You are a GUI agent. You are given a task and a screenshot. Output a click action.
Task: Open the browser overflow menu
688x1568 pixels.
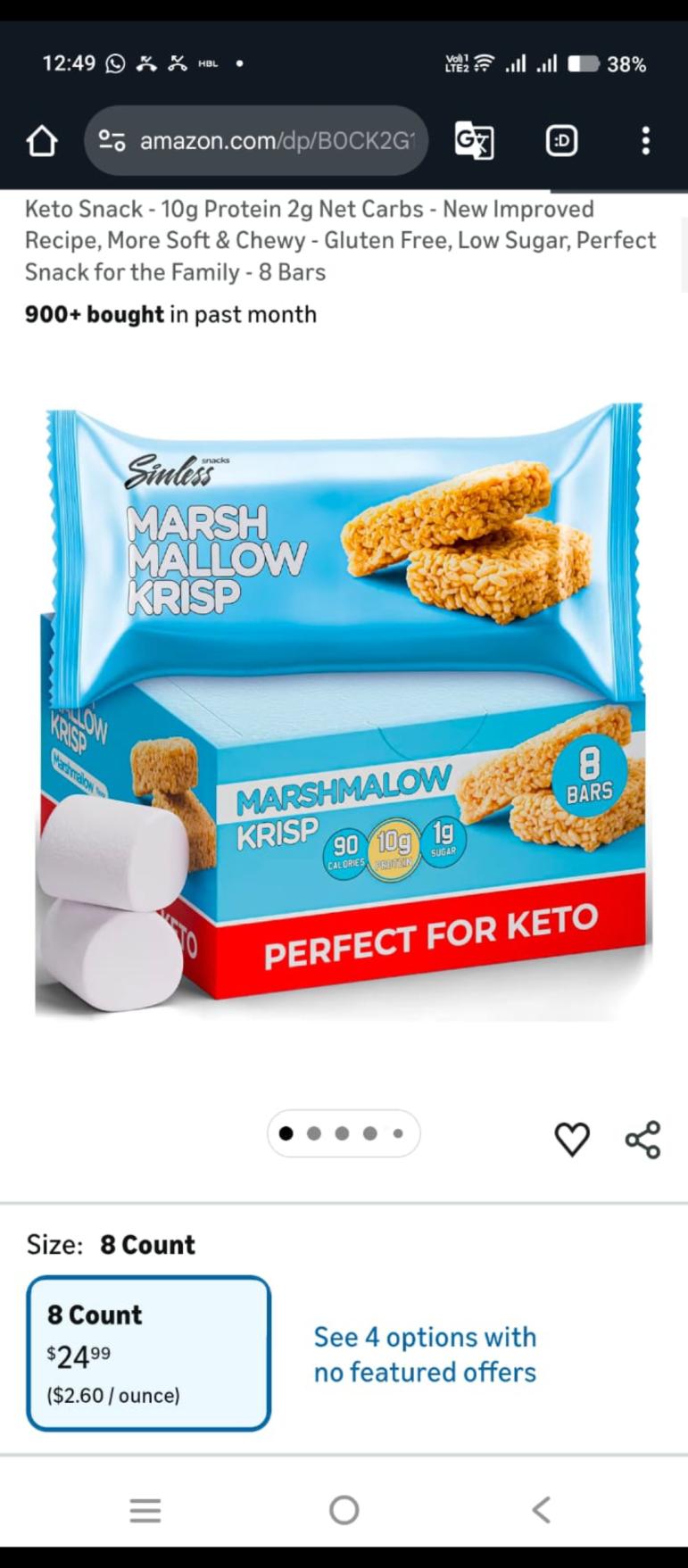[x=645, y=141]
